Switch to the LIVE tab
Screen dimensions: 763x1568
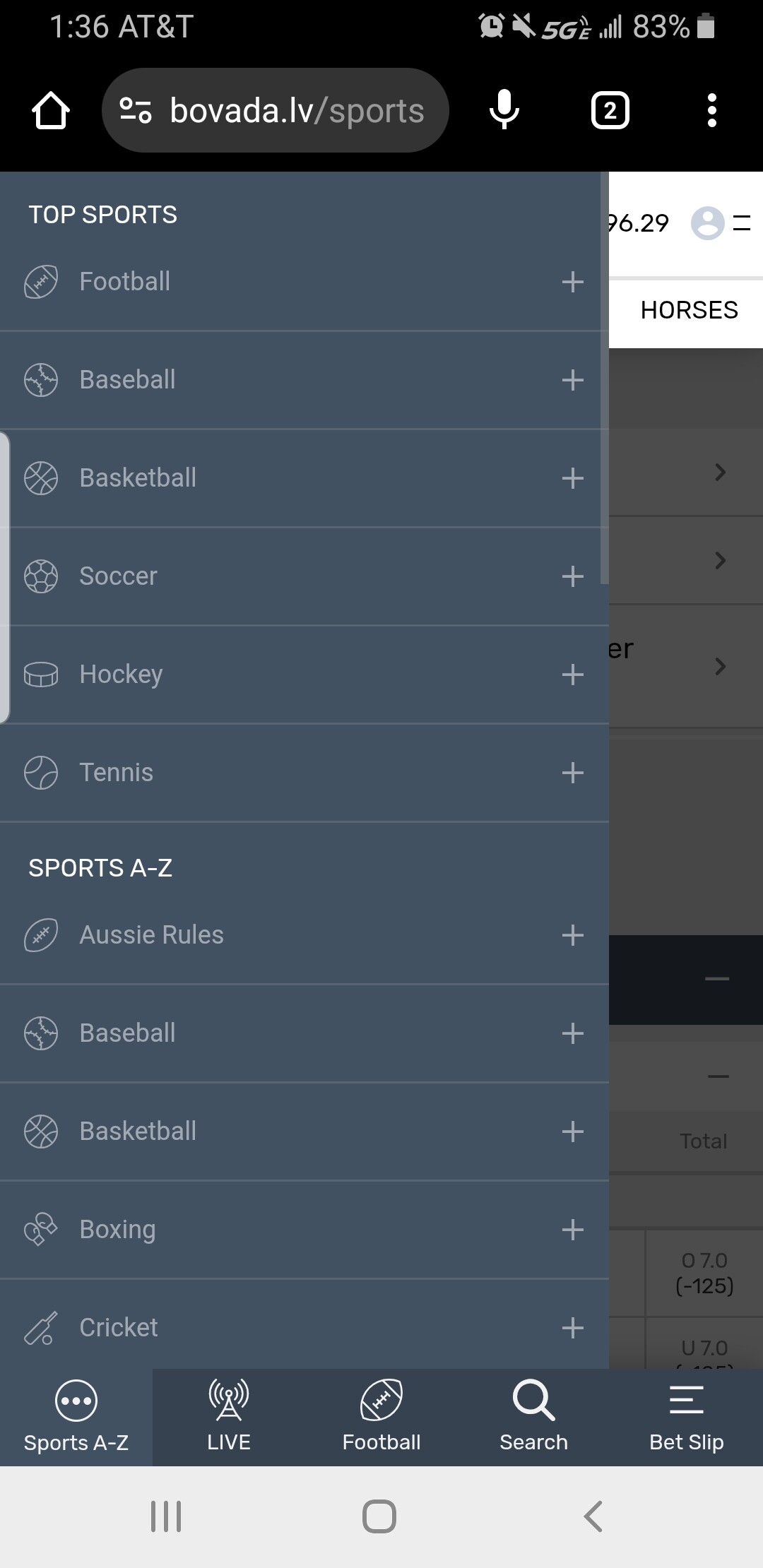click(x=228, y=1417)
